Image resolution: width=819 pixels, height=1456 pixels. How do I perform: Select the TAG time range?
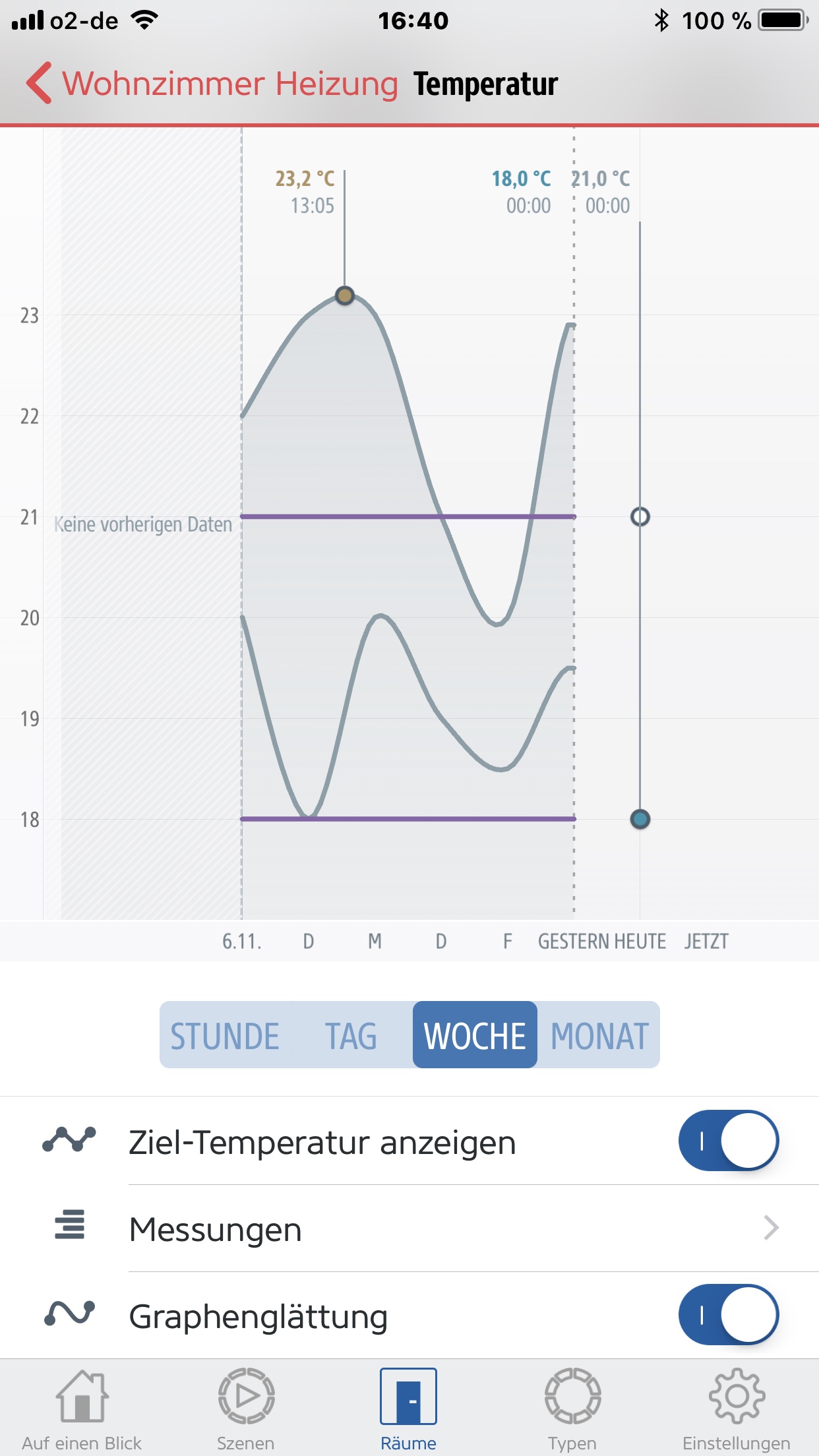tap(350, 1035)
